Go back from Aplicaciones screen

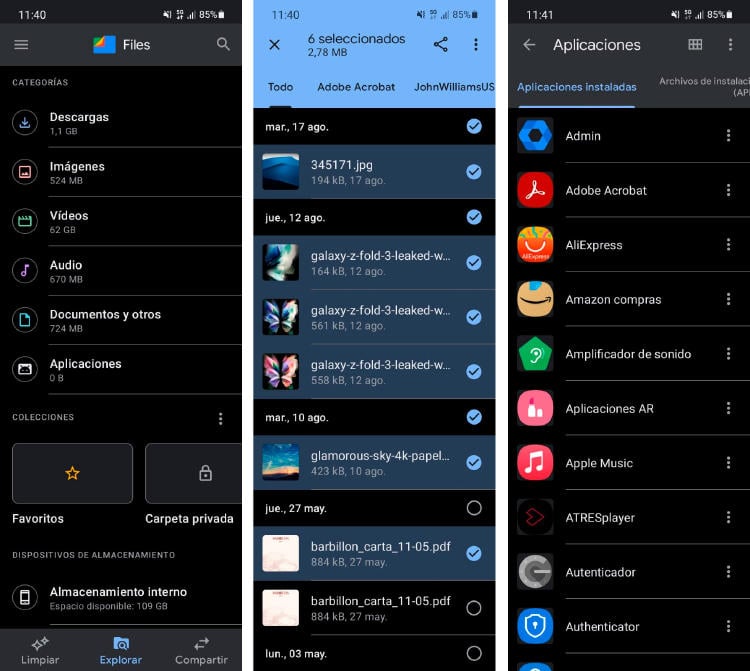529,45
